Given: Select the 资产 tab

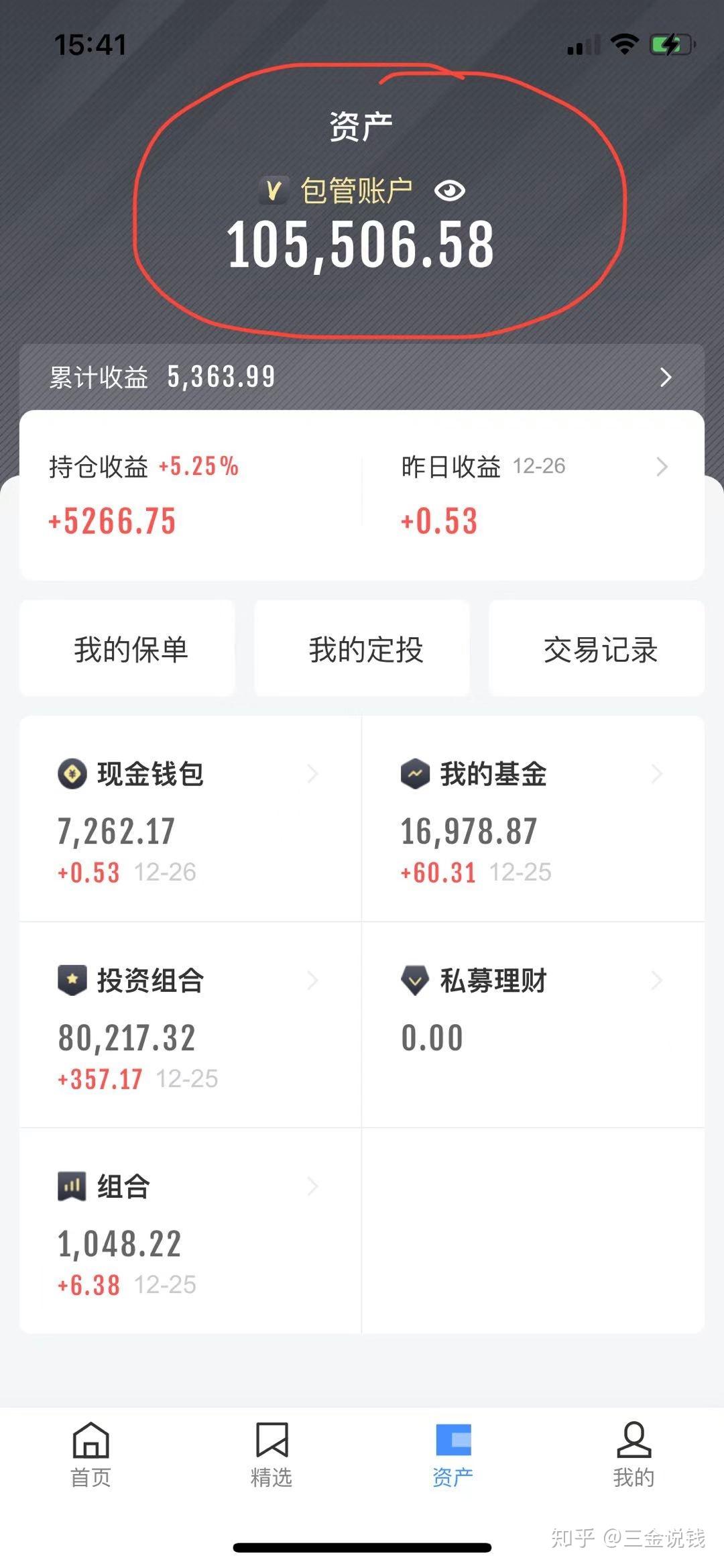Looking at the screenshot, I should [452, 1454].
